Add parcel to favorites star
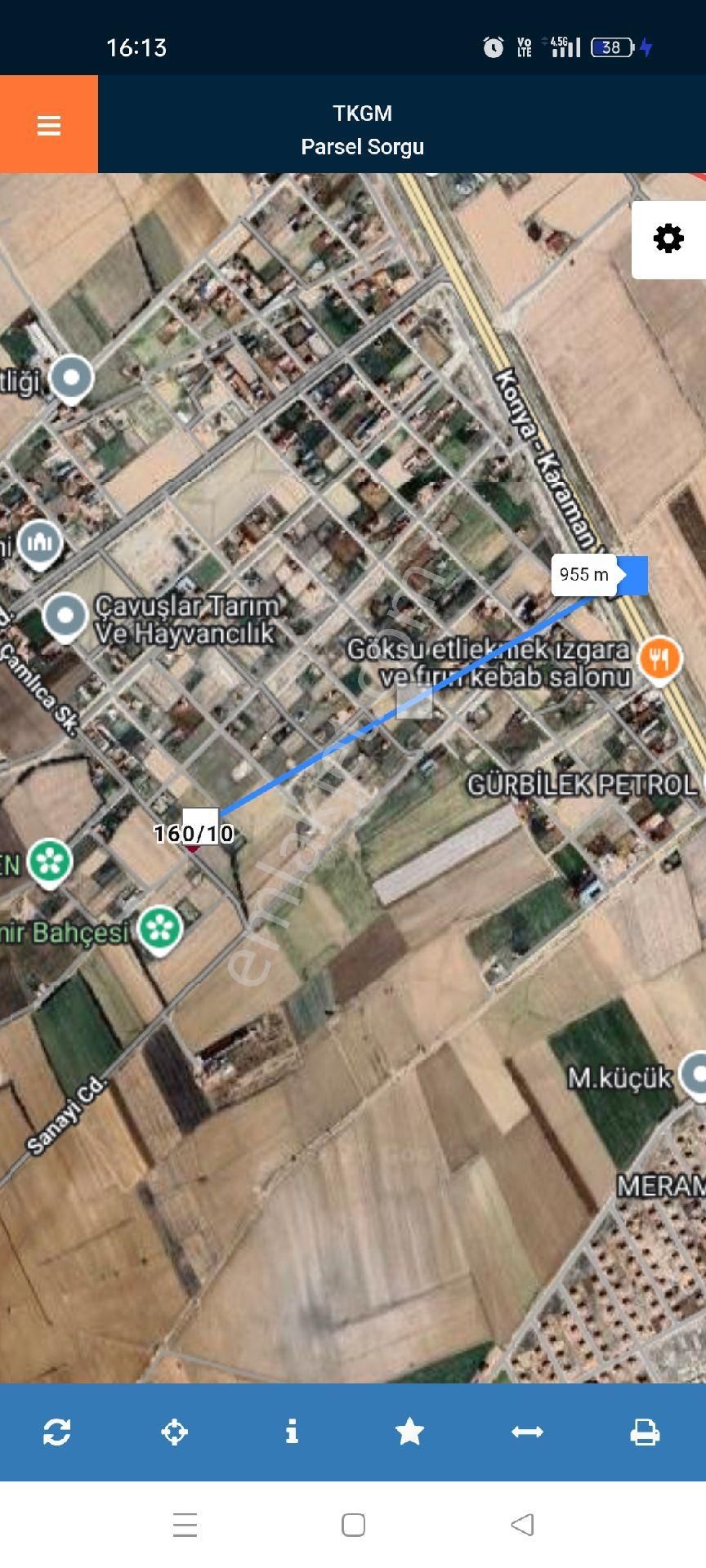Screen dimensions: 706x1568 pyautogui.click(x=409, y=1432)
